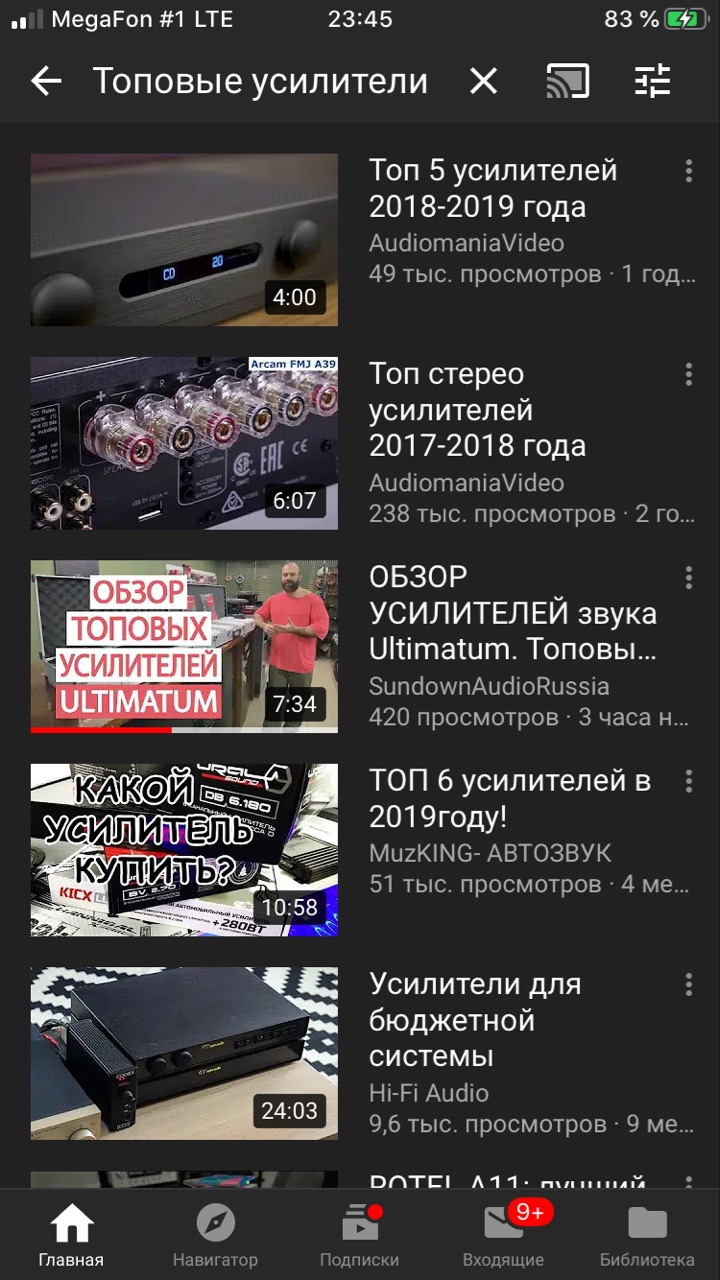
Task: Open the Ultimatum amplifiers review video
Action: click(184, 646)
